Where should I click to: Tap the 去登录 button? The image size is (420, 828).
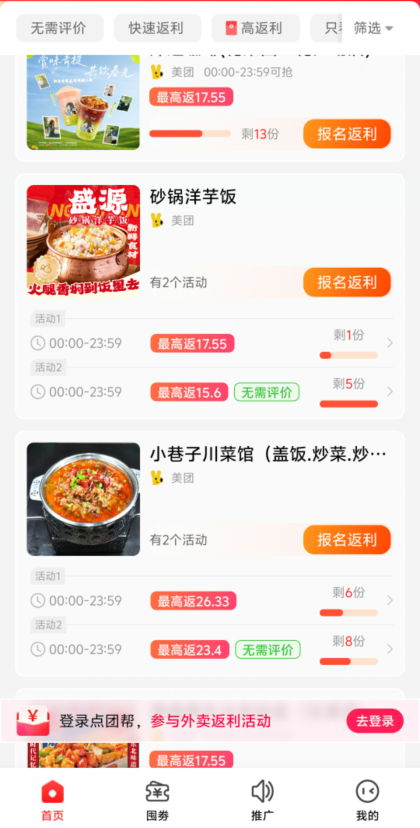375,721
